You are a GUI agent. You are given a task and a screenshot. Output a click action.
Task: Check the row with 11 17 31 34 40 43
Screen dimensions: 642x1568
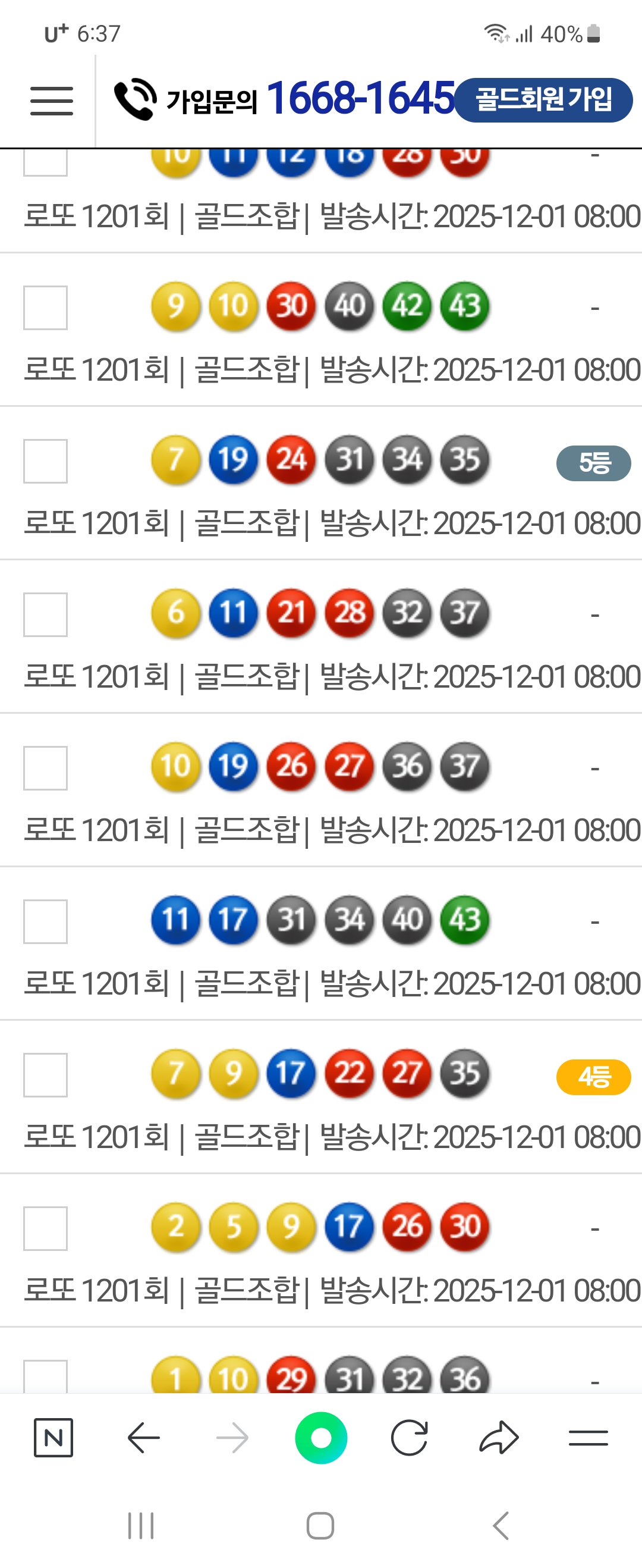pyautogui.click(x=46, y=921)
